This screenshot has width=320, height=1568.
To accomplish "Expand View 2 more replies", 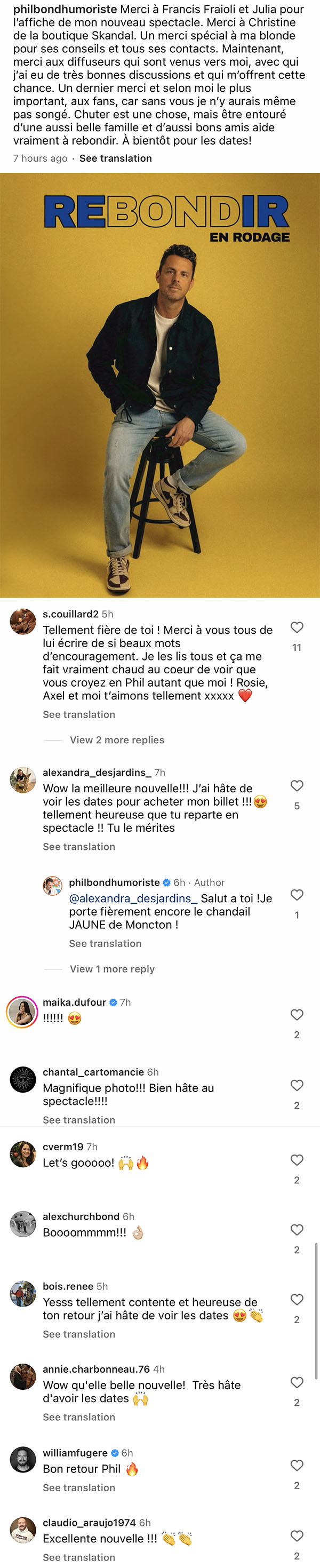I will click(x=117, y=739).
